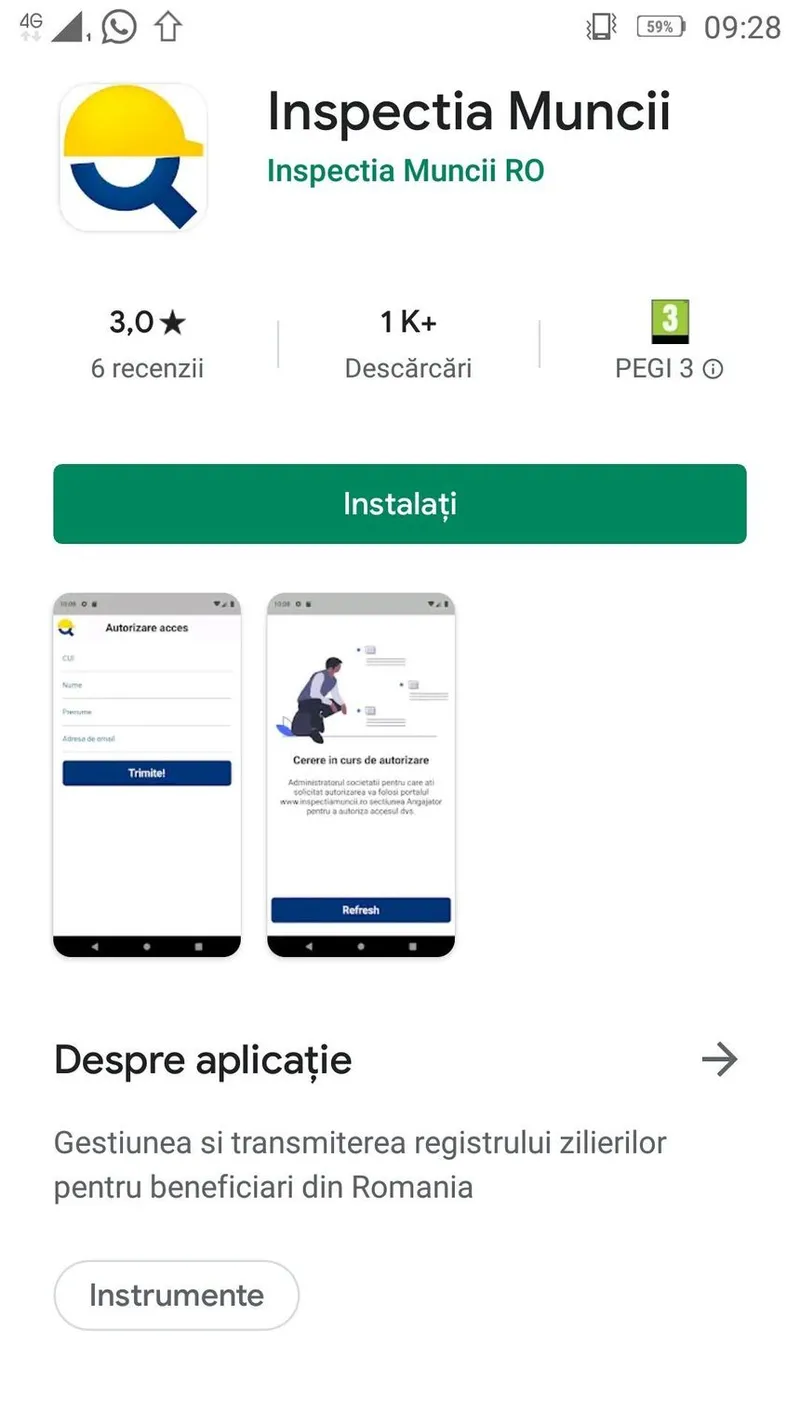Open developer page Inspectia Muncii RO
This screenshot has width=800, height=1421.
click(x=405, y=171)
